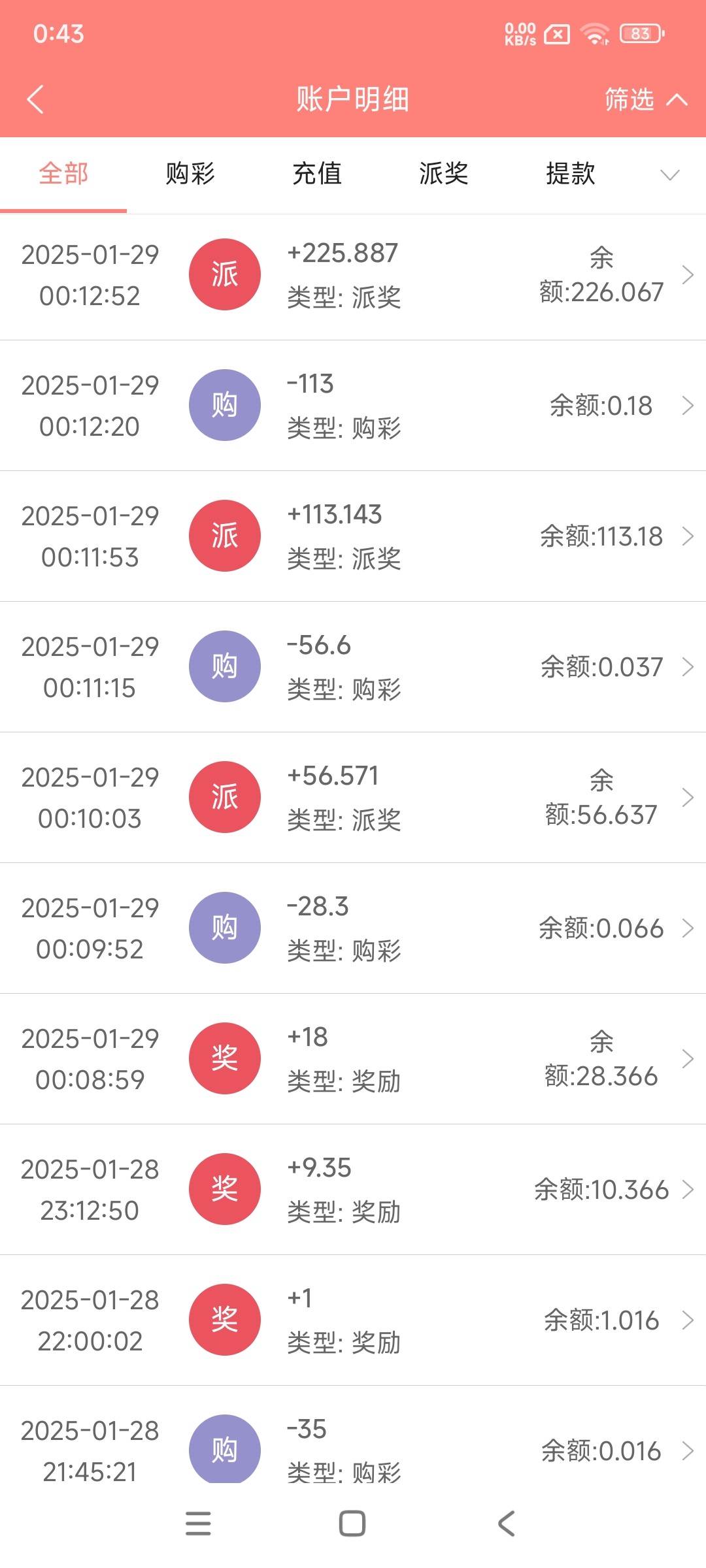
Task: Open the system recent apps menu
Action: pos(198,1524)
